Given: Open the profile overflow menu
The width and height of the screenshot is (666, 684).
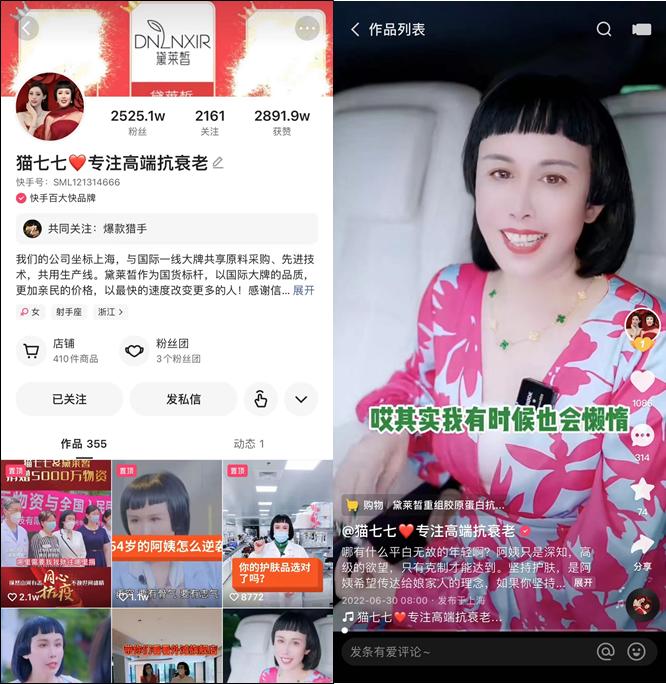Looking at the screenshot, I should point(307,28).
